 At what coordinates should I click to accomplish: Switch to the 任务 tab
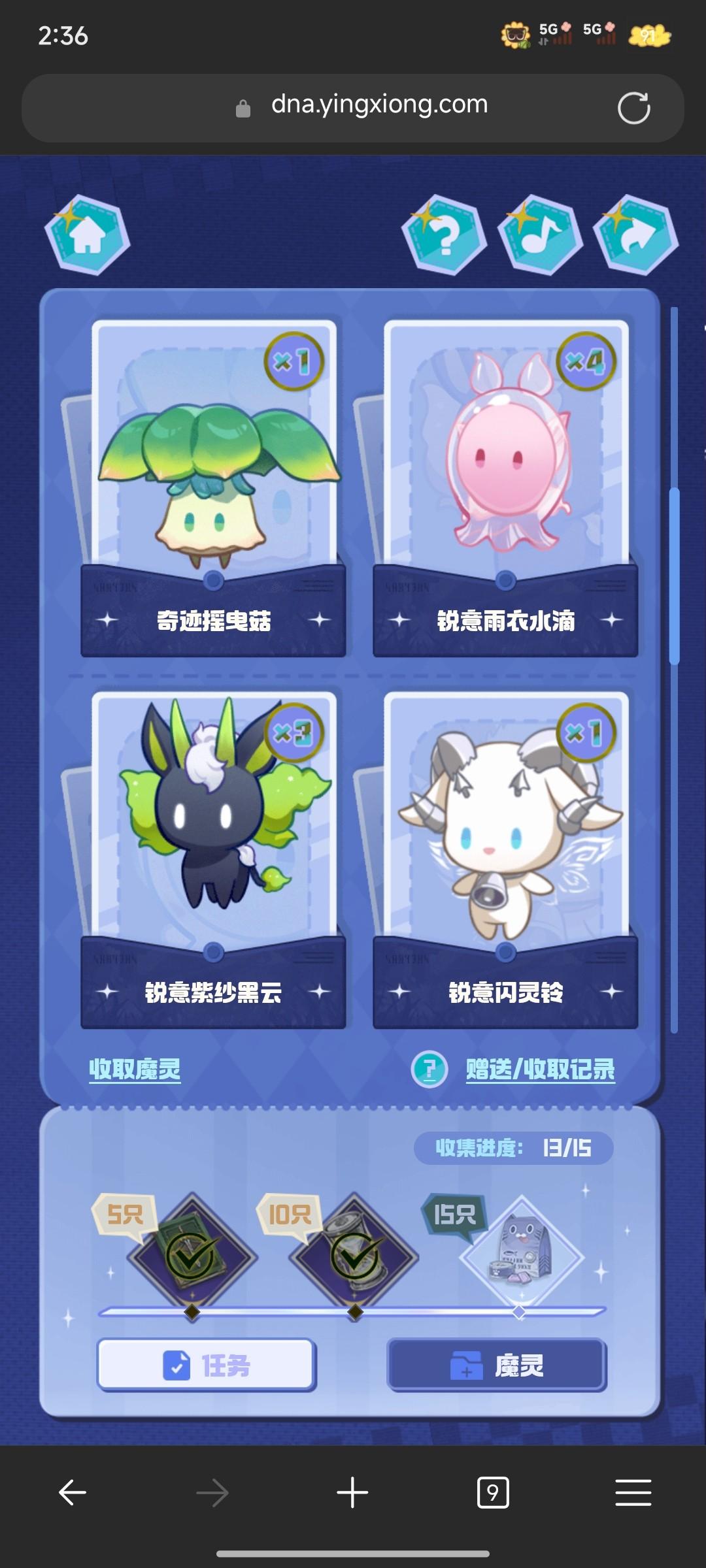tap(207, 1365)
